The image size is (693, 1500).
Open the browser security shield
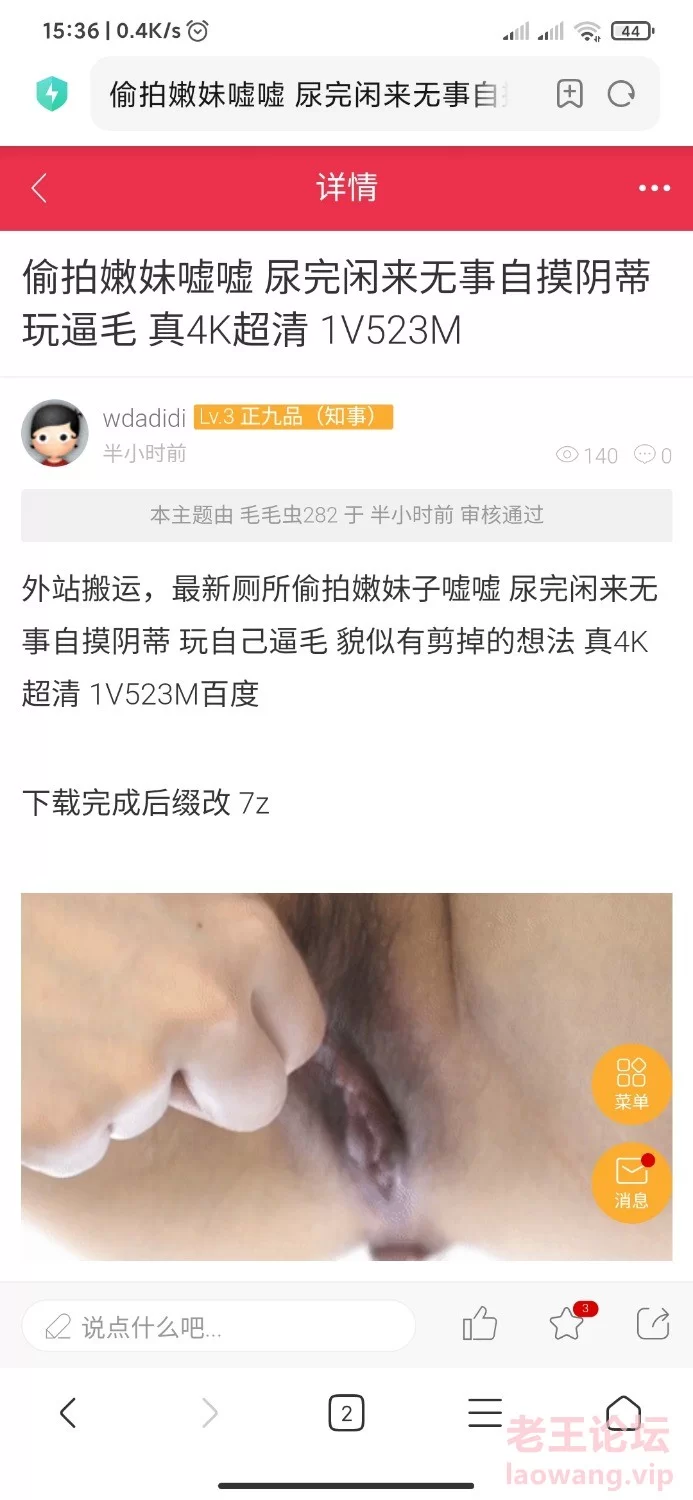[50, 95]
